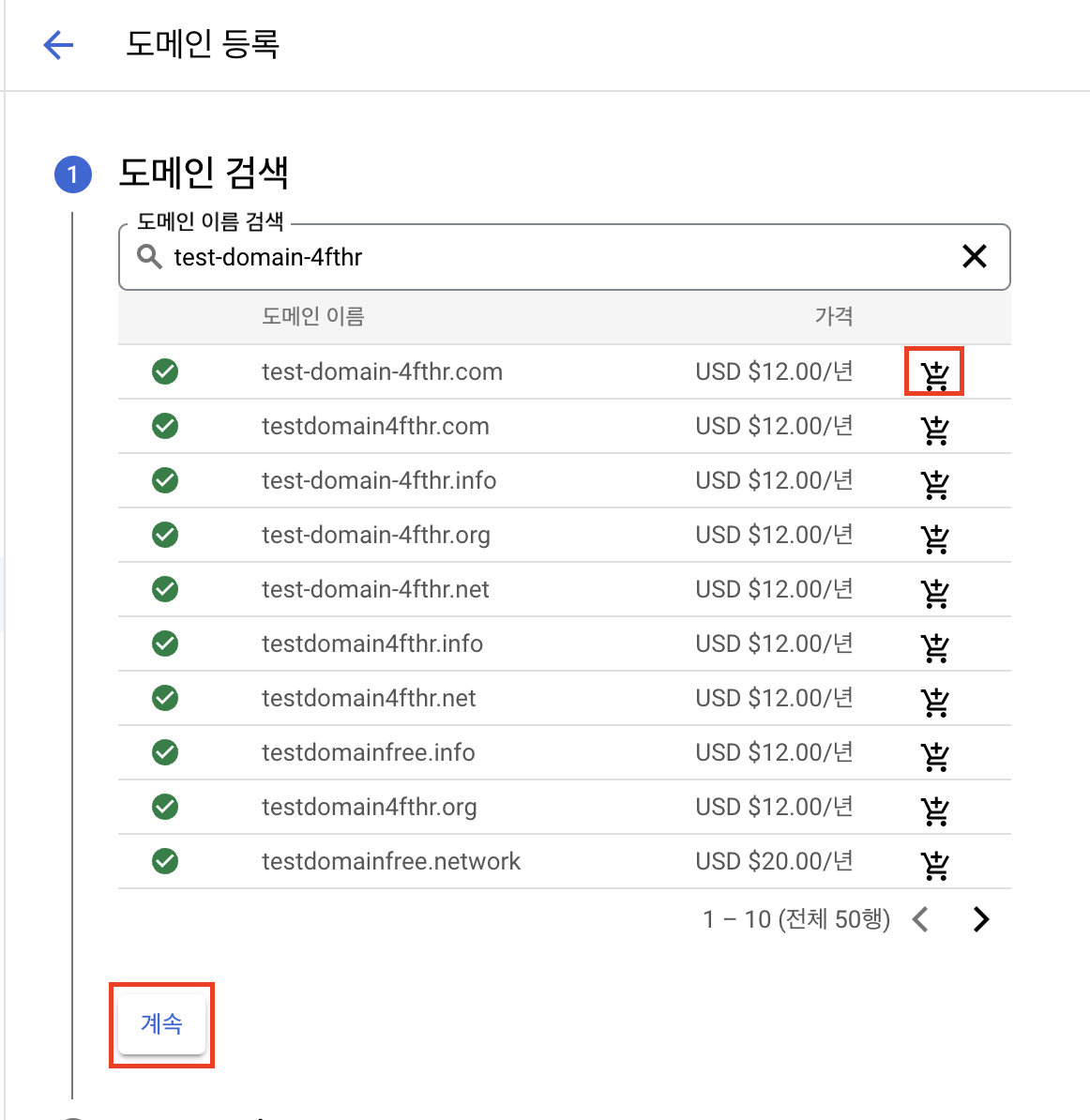
Task: Add test-domain-4fthr.net to cart
Action: 935,592
